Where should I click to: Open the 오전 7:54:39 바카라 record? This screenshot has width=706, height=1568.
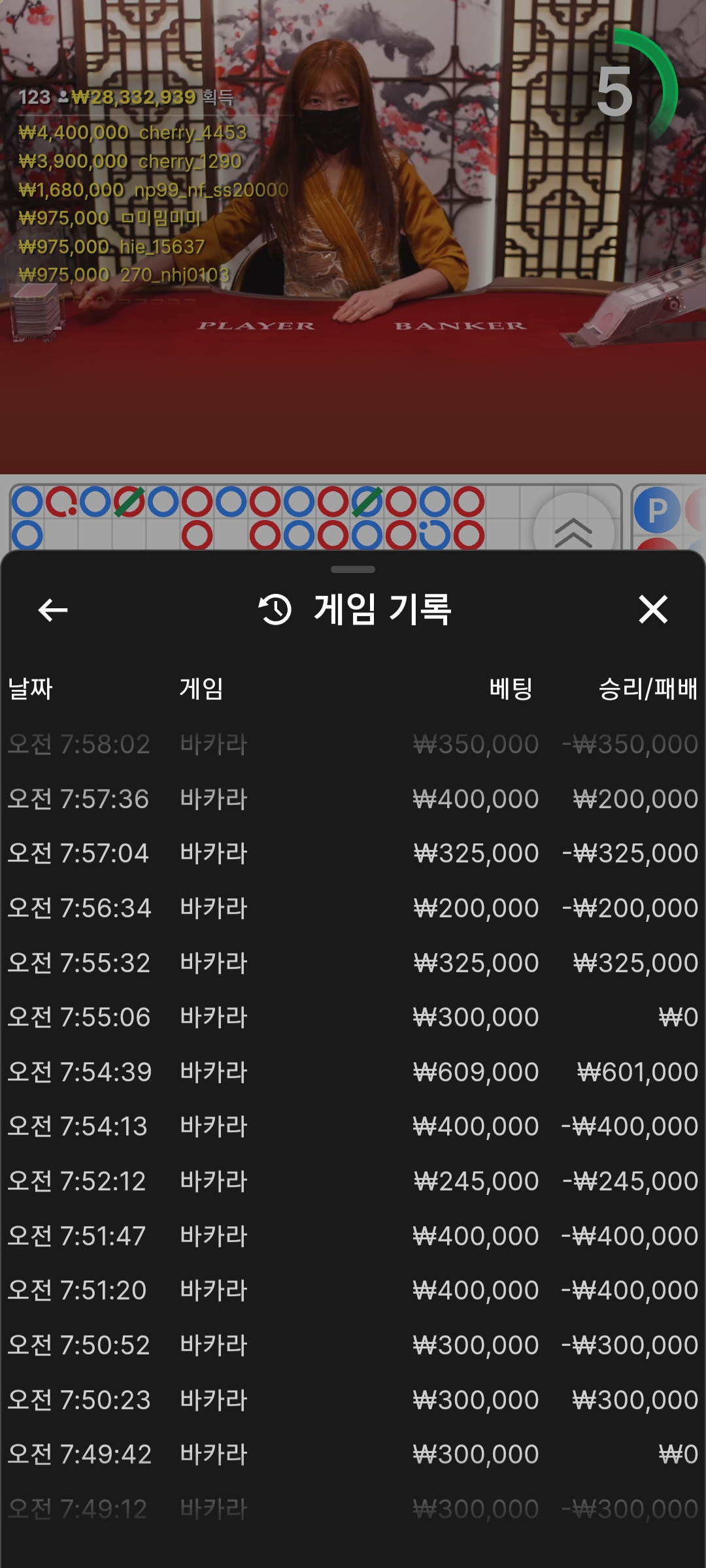coord(353,1072)
